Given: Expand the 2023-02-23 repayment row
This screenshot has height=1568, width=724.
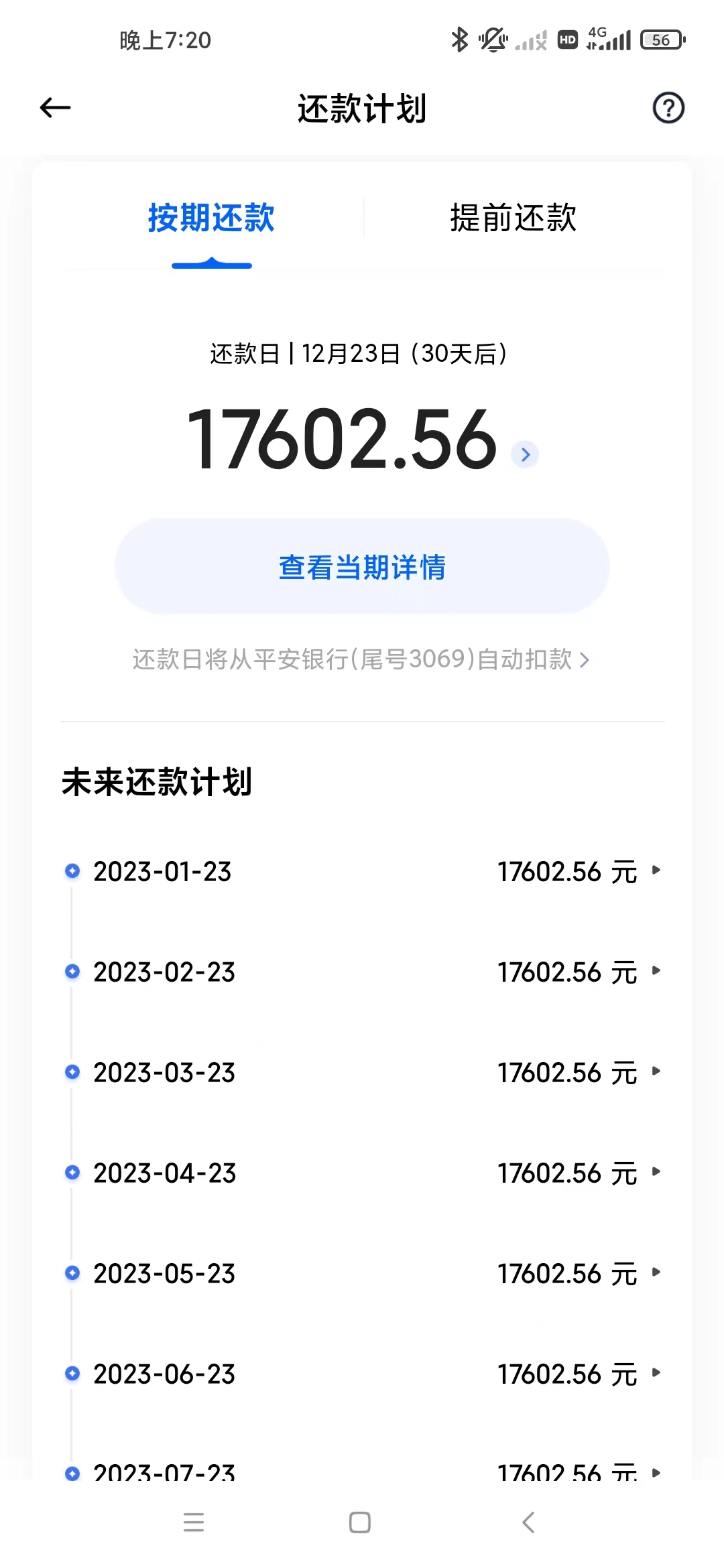Looking at the screenshot, I should click(362, 972).
